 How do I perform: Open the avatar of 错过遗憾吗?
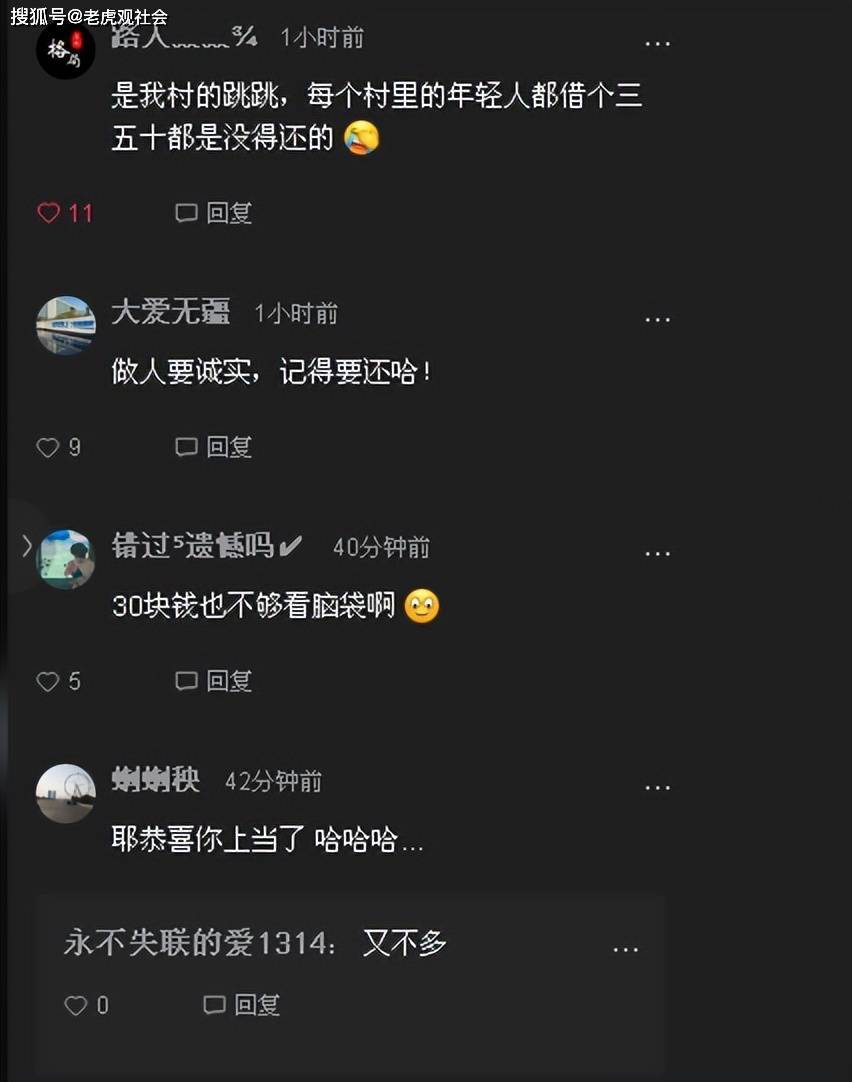(66, 559)
